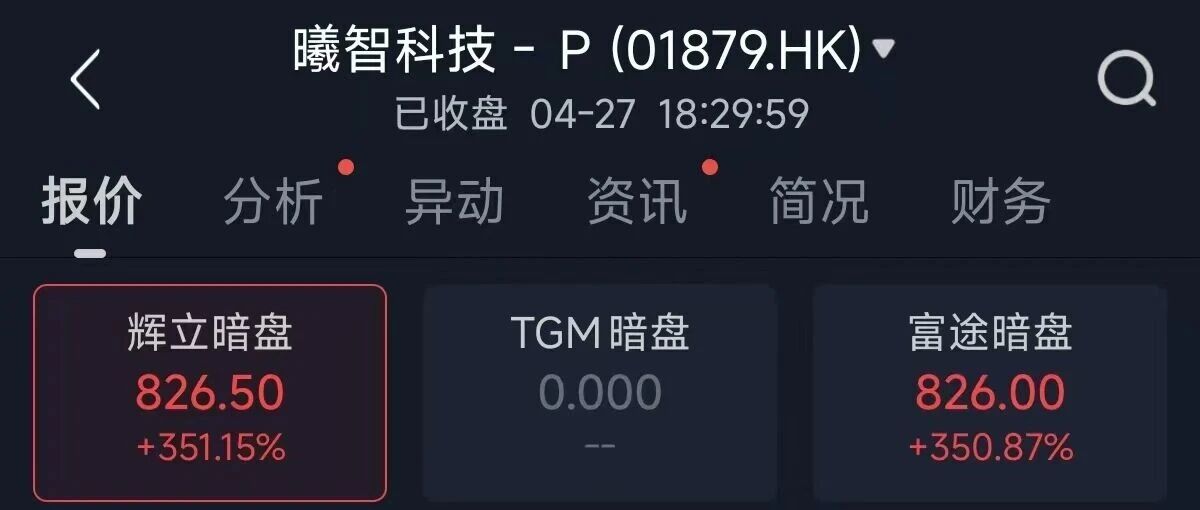Open the search magnifier icon

point(1127,79)
